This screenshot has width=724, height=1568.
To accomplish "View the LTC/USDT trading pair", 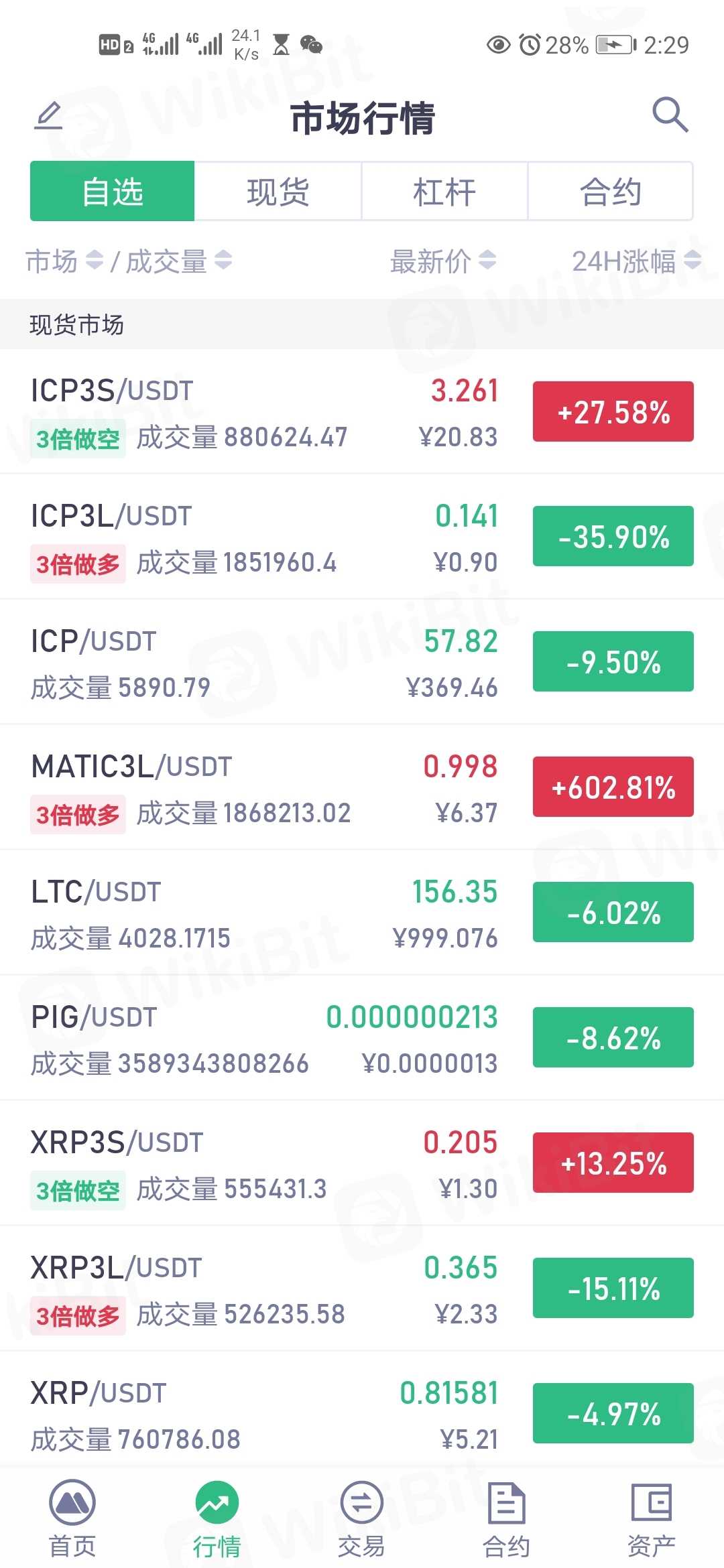I will tap(268, 913).
